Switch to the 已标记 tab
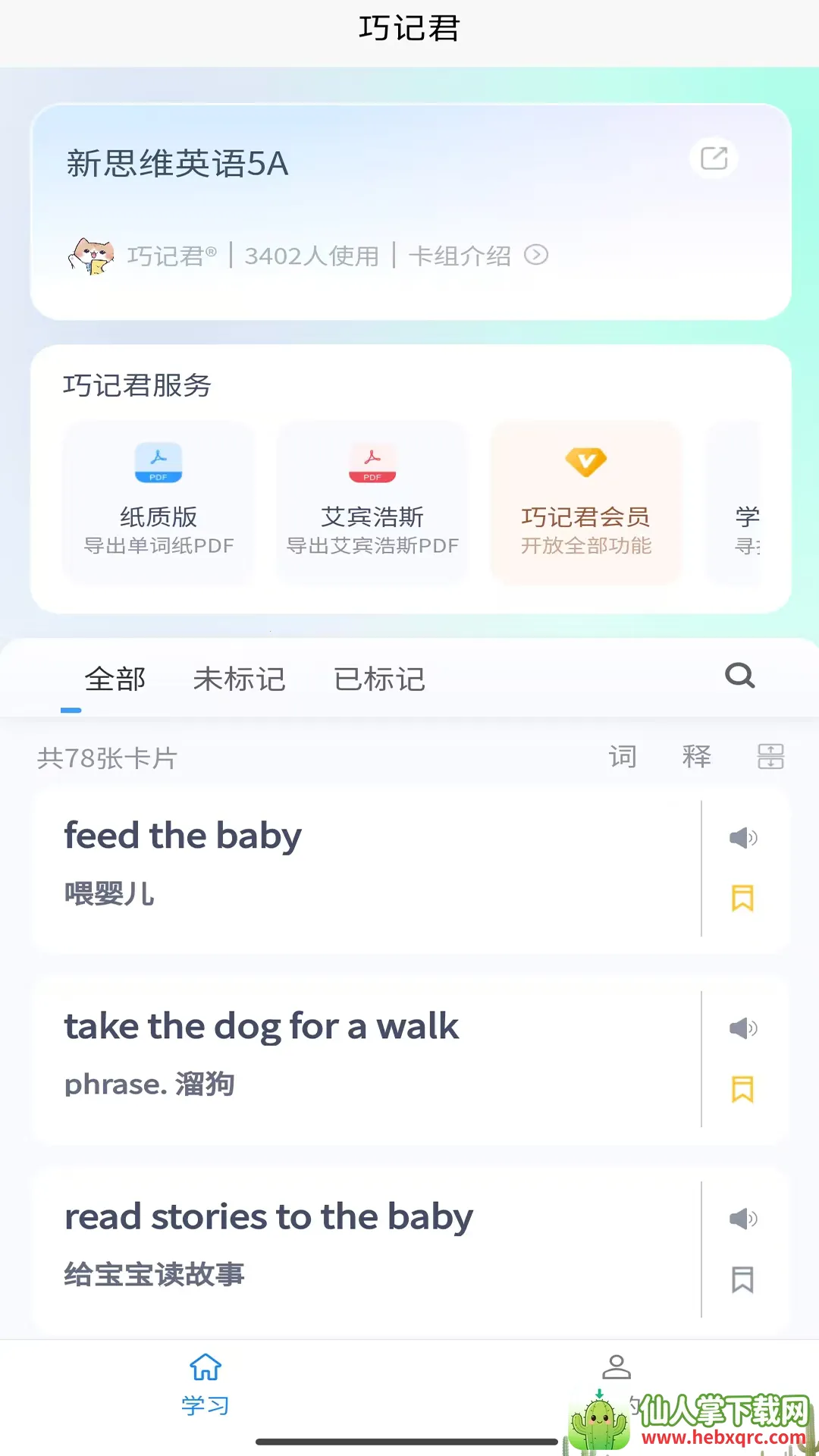This screenshot has width=819, height=1456. [379, 679]
